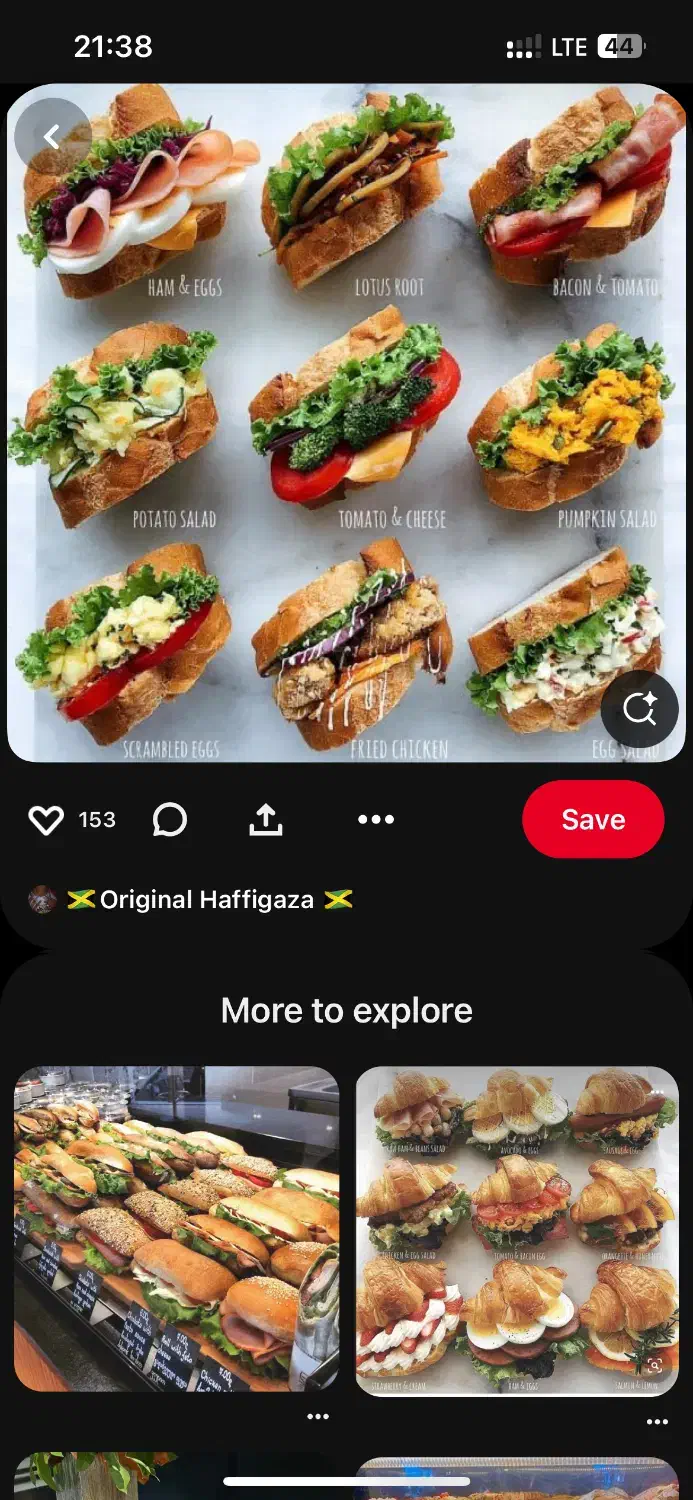Screen dimensions: 693x1500
Task: View the main sandwich image full screen
Action: point(346,422)
